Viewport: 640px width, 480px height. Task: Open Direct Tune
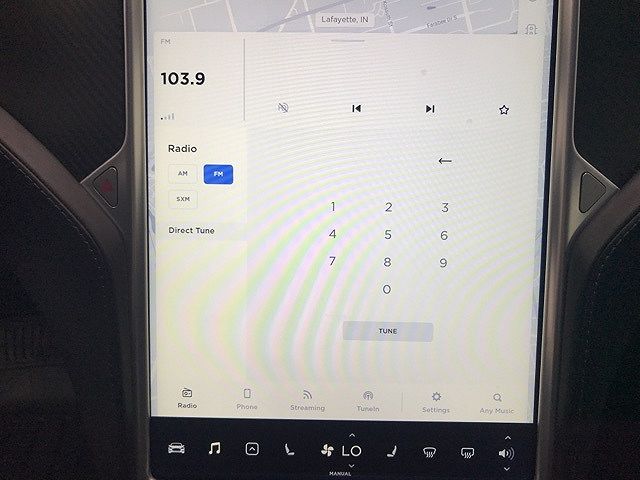click(192, 231)
